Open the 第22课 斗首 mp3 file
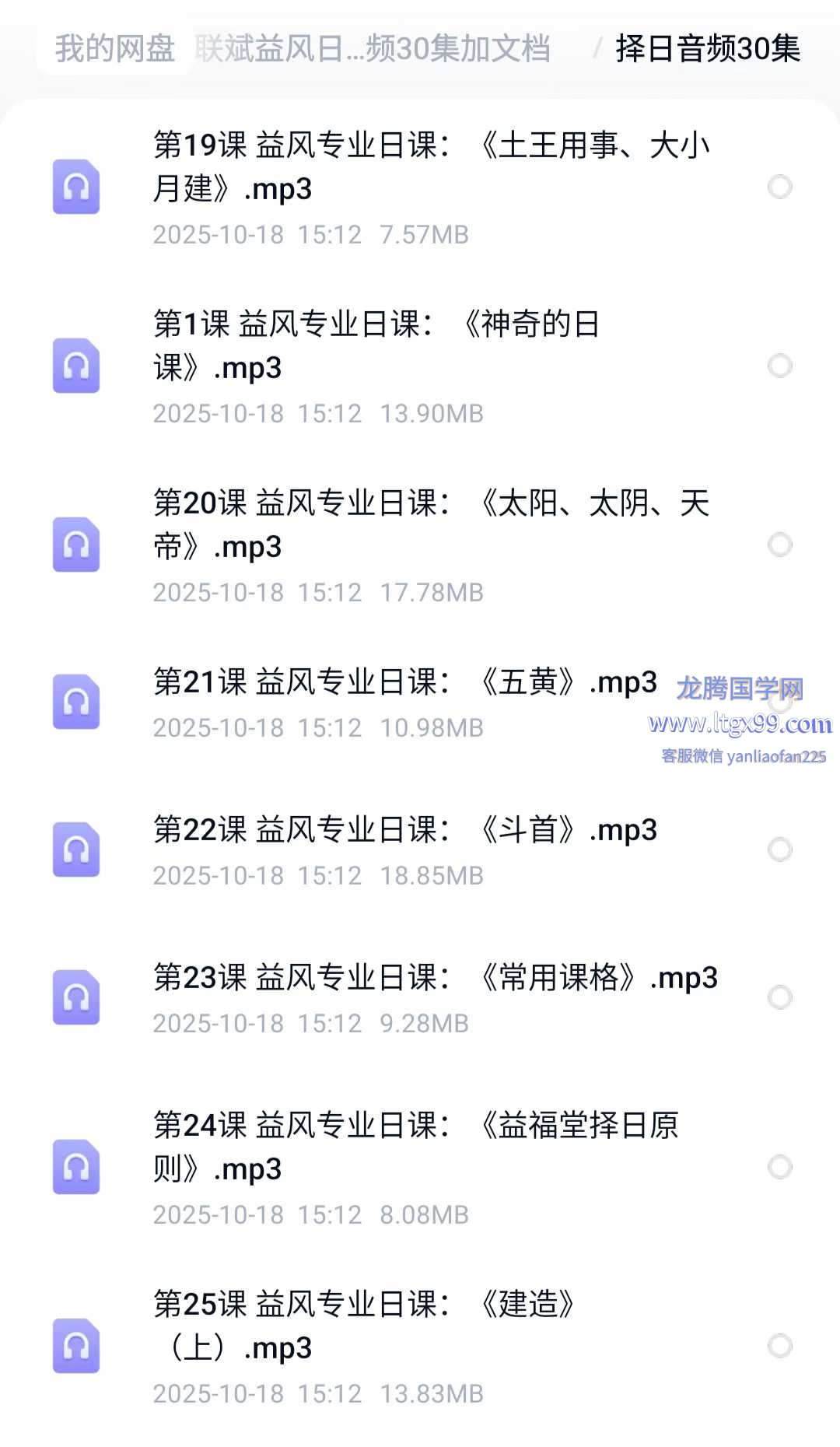The image size is (840, 1447). point(404,830)
